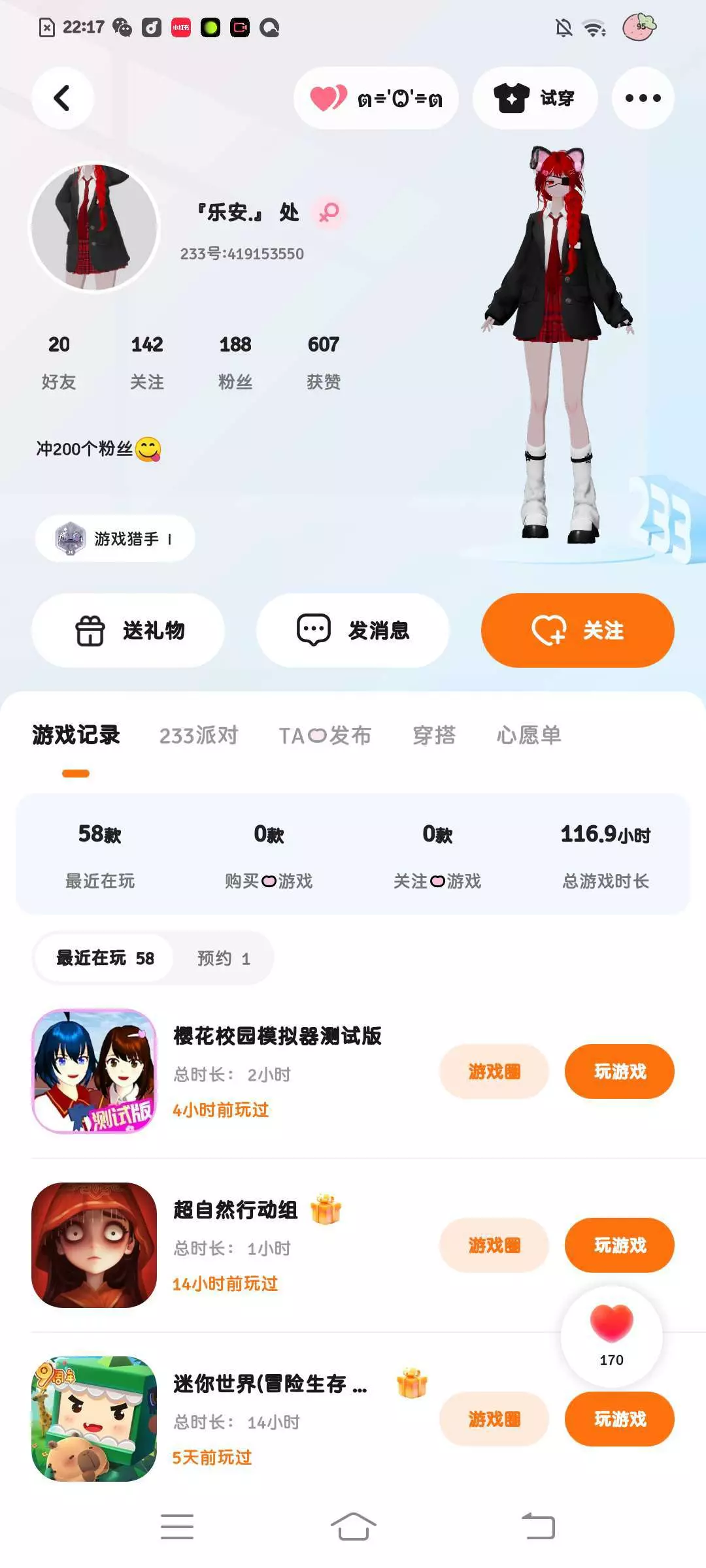Switch to the TA的发布 tab
Screen dimensions: 706x1568
pyautogui.click(x=325, y=736)
